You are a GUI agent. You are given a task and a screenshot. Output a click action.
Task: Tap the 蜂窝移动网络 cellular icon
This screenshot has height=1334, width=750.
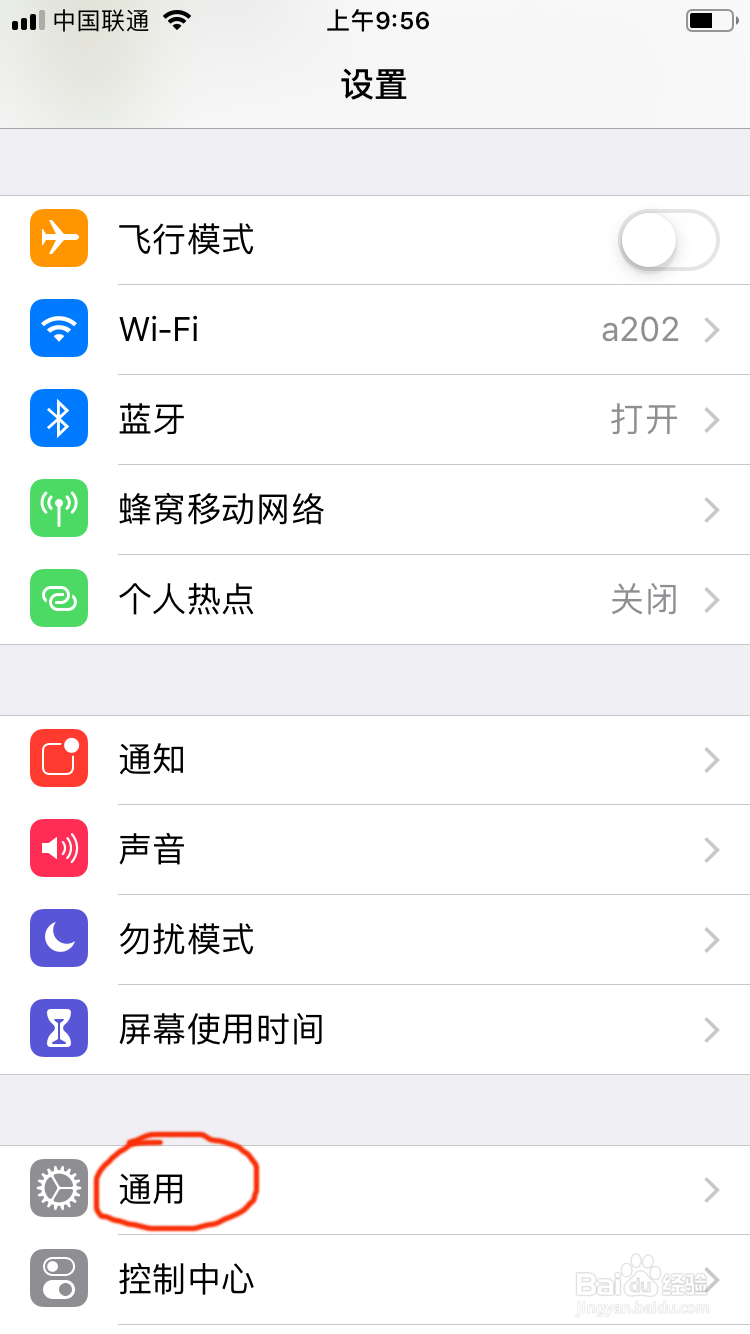(58, 508)
